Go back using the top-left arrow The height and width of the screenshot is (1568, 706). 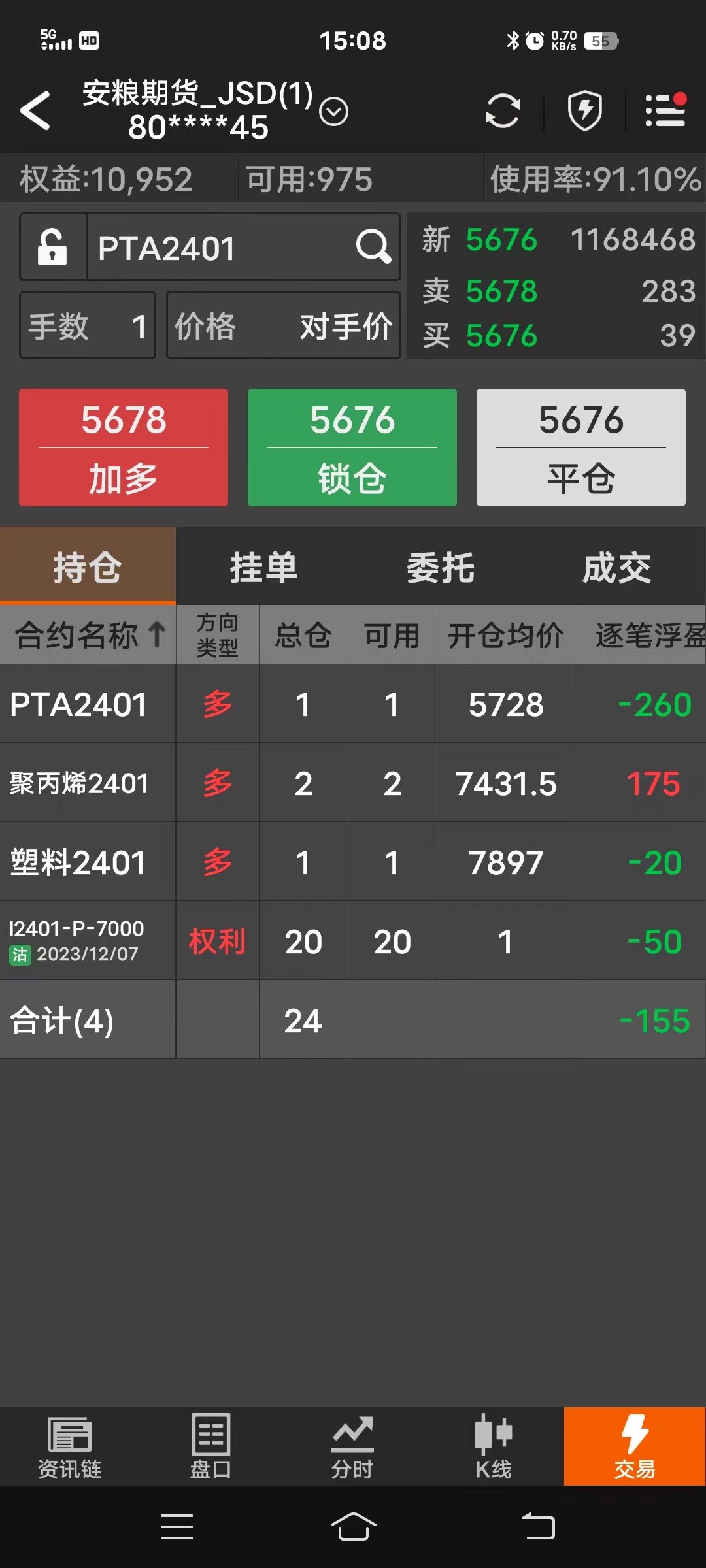[x=36, y=110]
